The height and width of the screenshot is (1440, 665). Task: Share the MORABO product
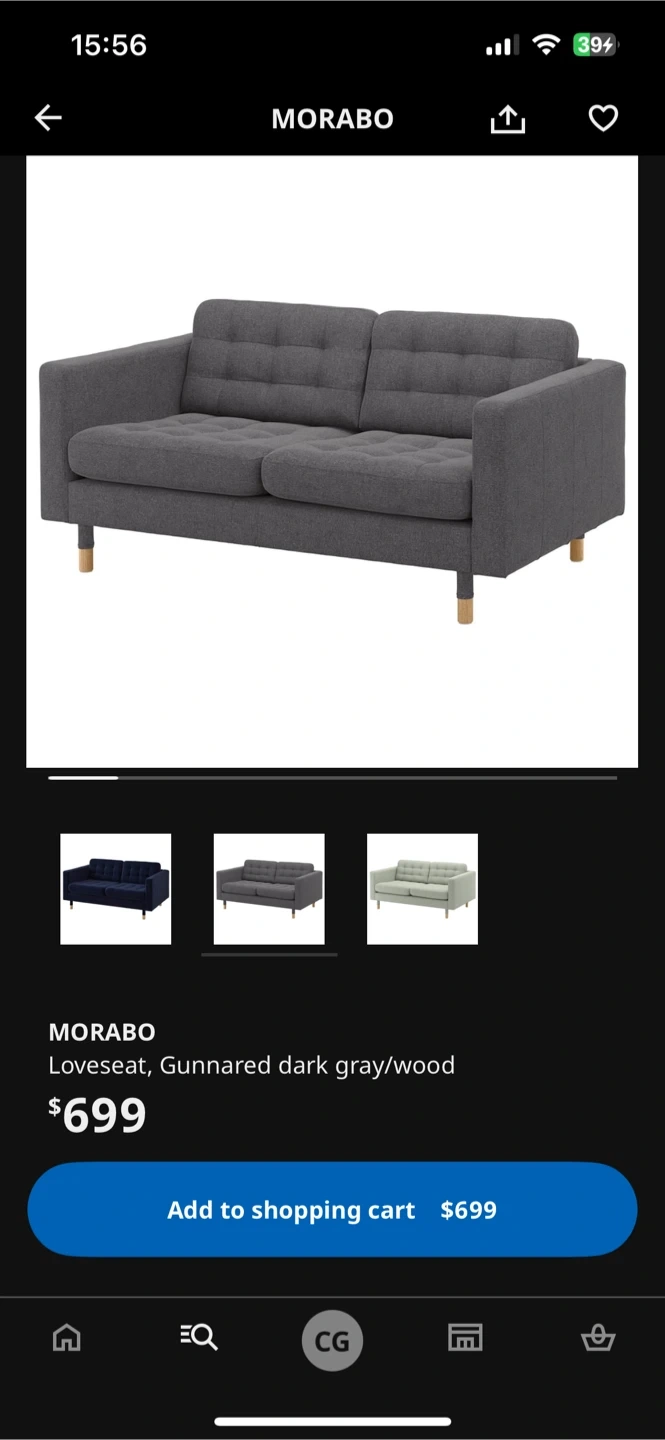tap(508, 119)
